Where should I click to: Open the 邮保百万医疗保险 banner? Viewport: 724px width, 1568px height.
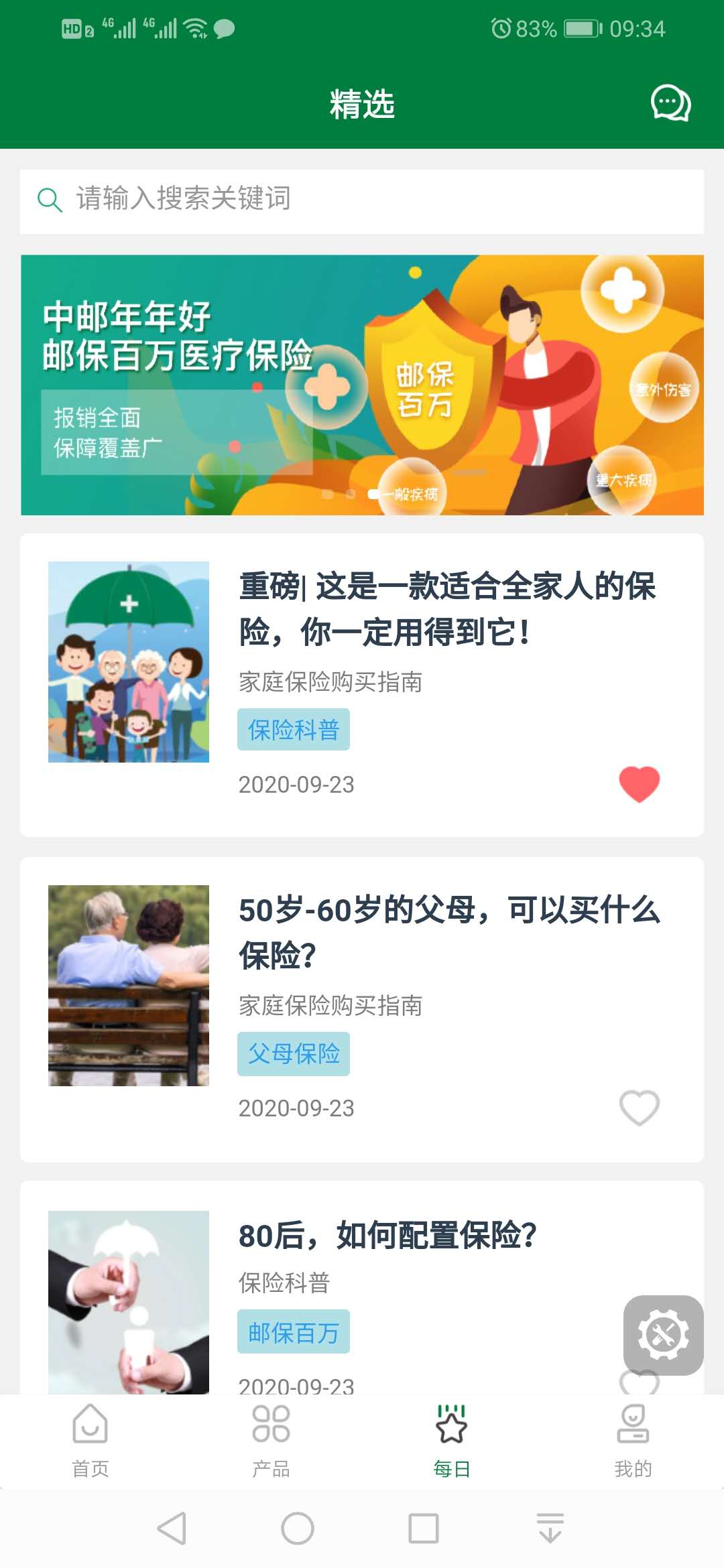tap(362, 385)
